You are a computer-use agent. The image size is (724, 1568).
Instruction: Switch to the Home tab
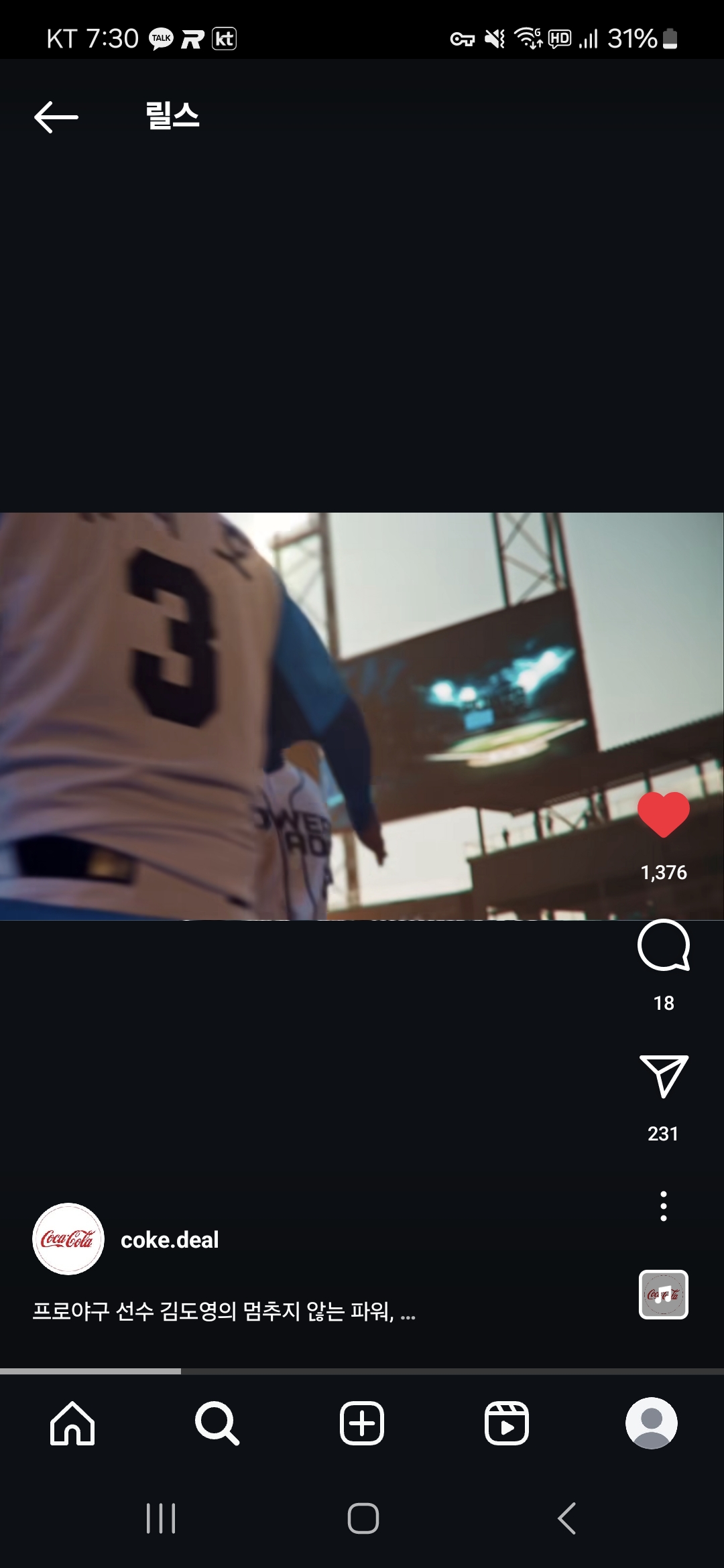(x=72, y=1423)
